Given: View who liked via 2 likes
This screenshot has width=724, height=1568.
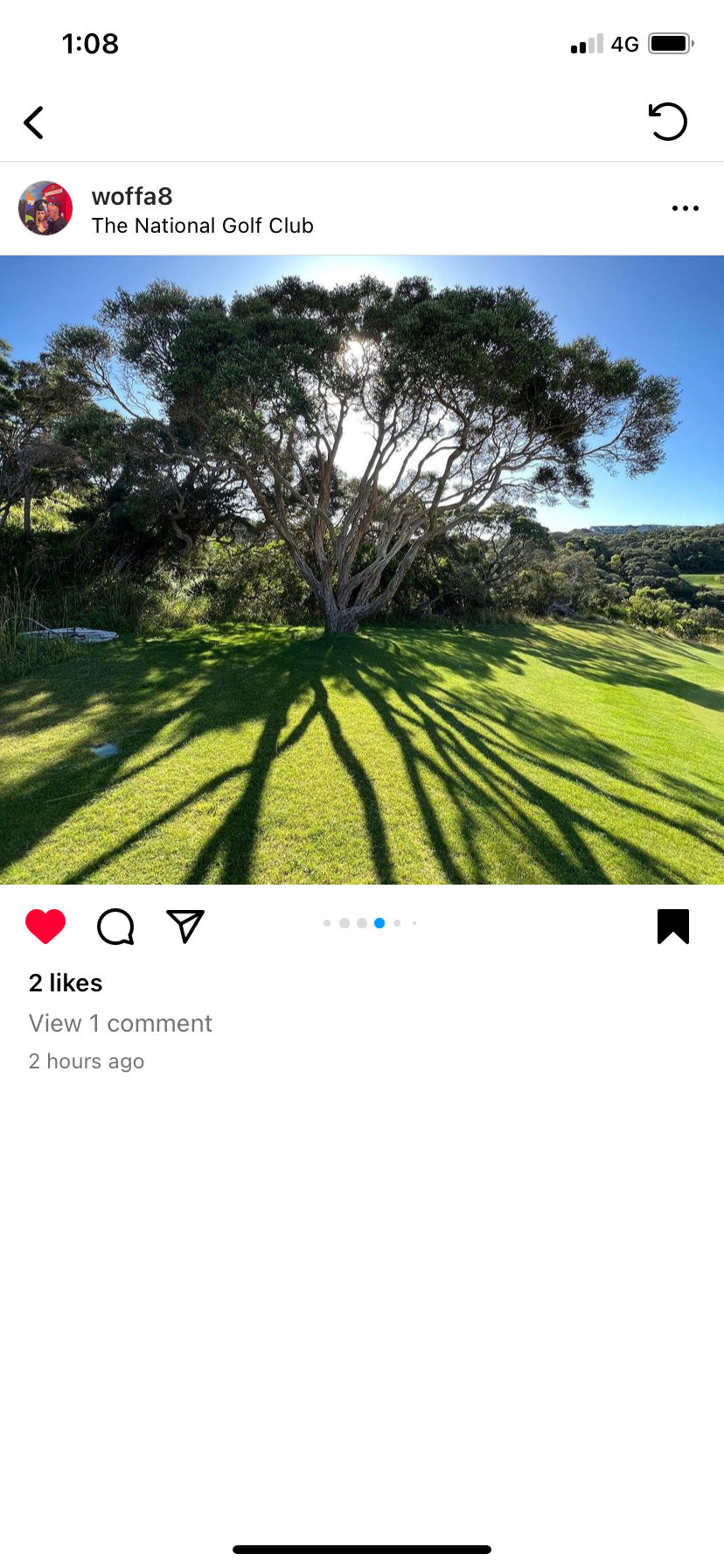Looking at the screenshot, I should [x=66, y=983].
